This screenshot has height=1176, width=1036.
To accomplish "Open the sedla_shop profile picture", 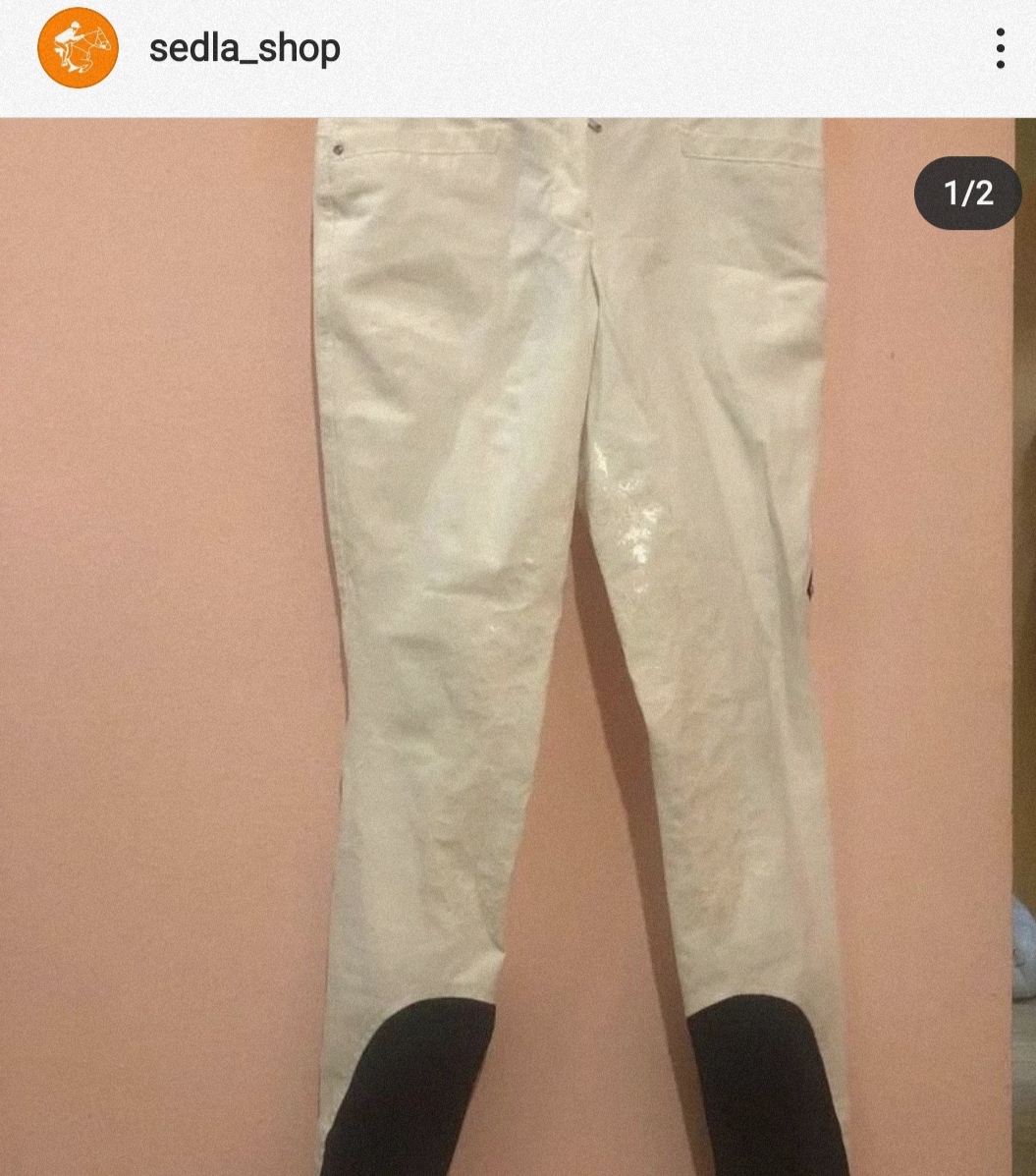I will [78, 48].
